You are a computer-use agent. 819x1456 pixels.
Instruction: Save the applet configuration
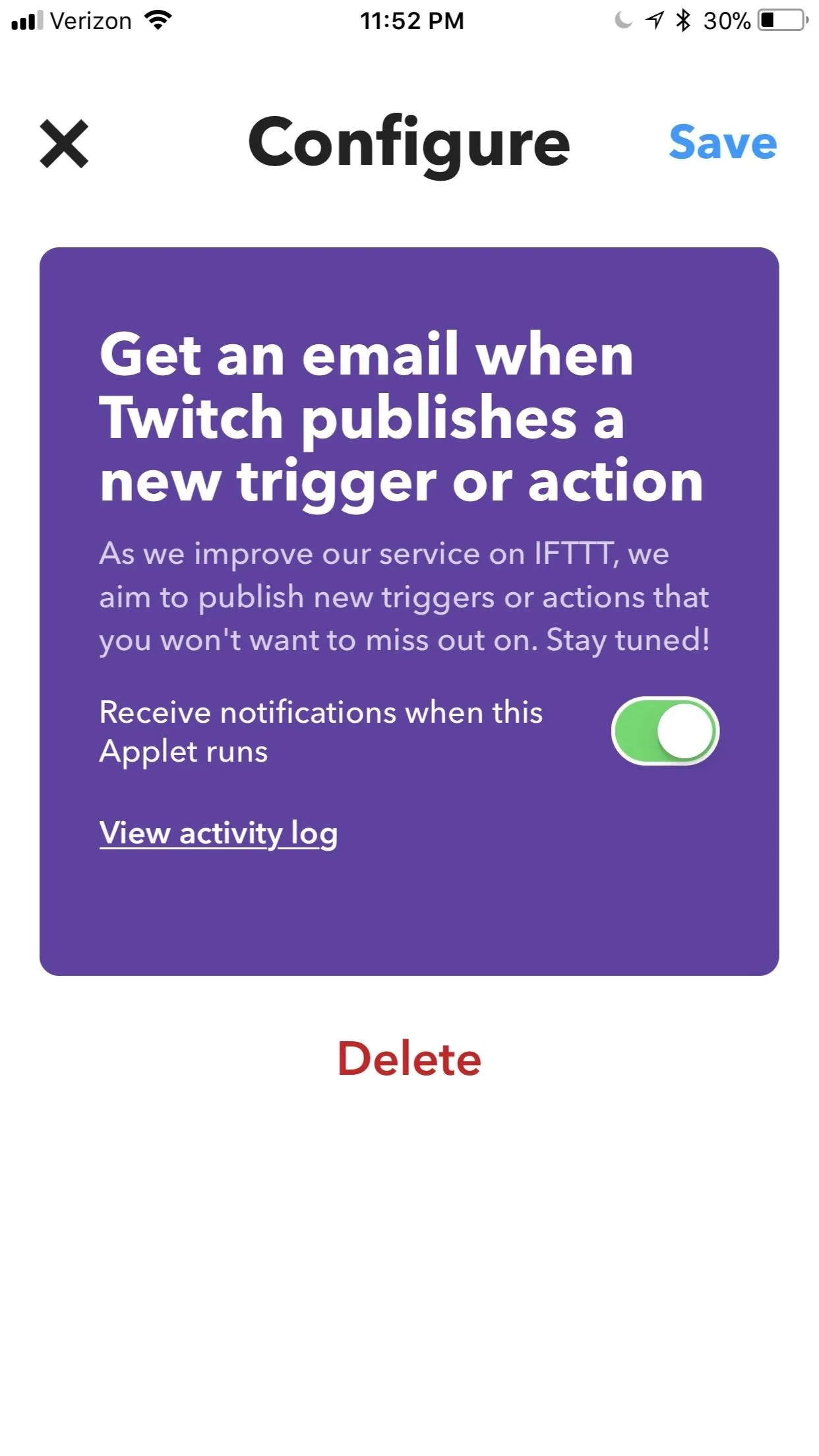click(x=723, y=142)
